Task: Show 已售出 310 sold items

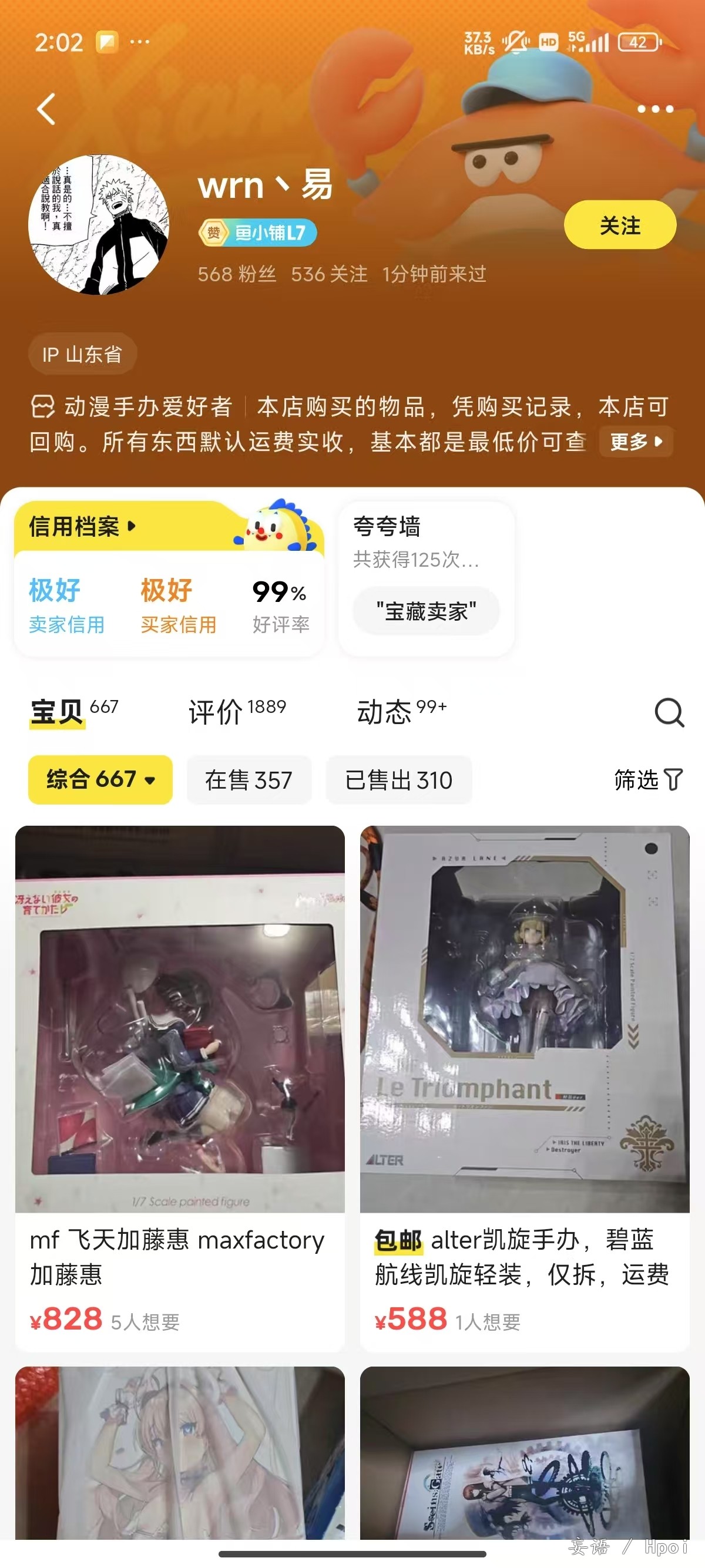Action: coord(399,780)
